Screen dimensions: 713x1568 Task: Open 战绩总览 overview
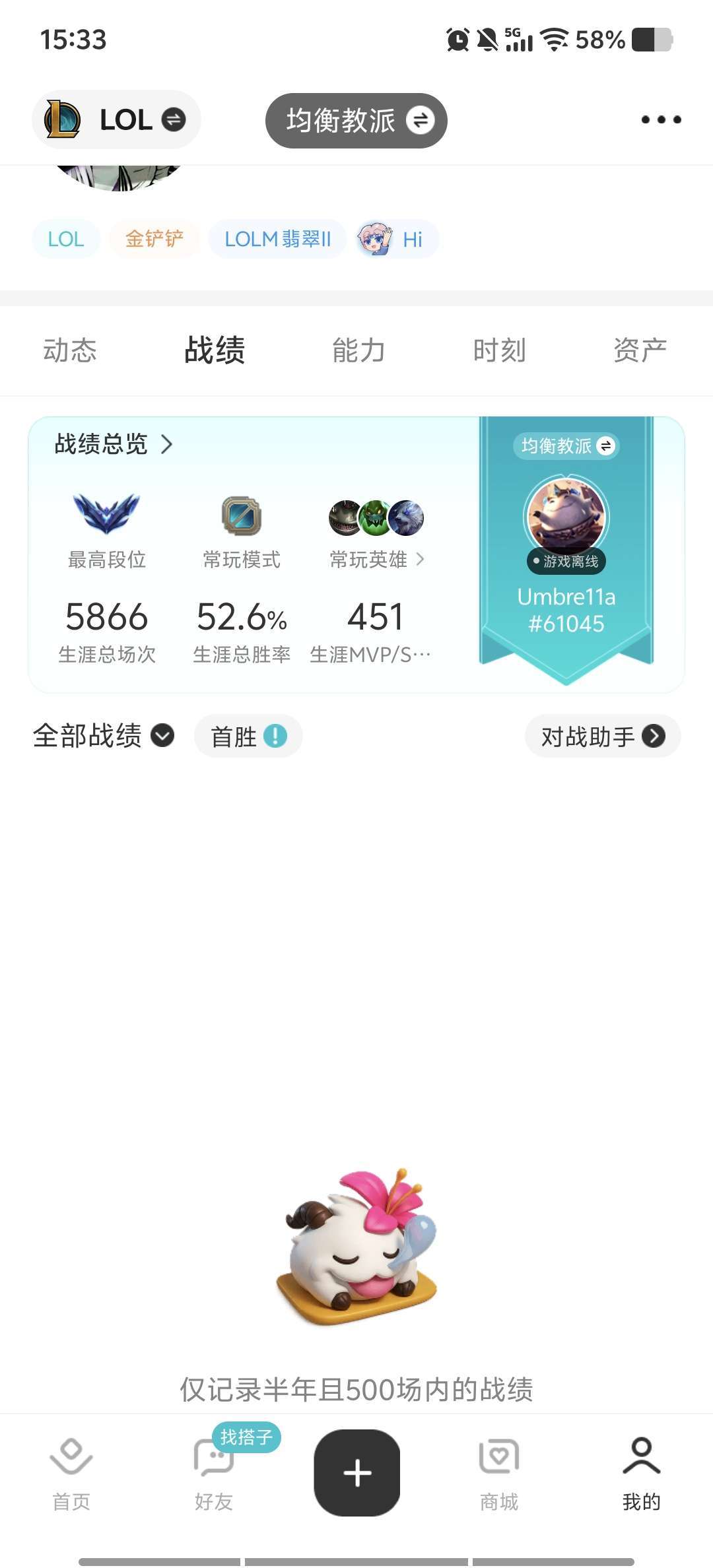(114, 444)
